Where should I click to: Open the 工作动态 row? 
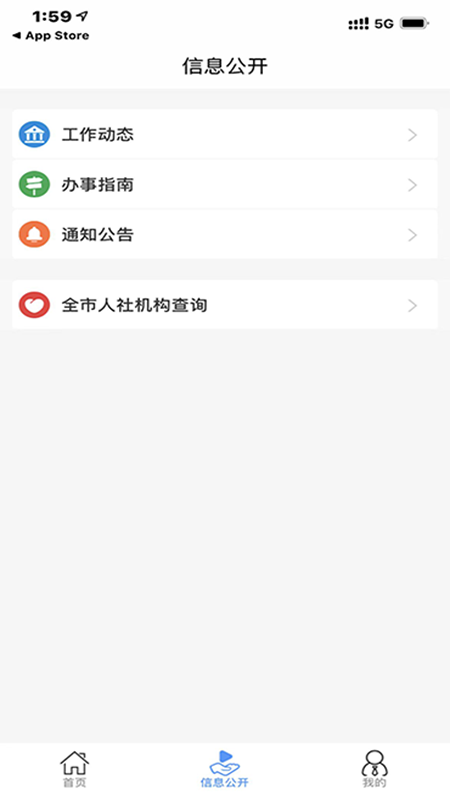[225, 134]
